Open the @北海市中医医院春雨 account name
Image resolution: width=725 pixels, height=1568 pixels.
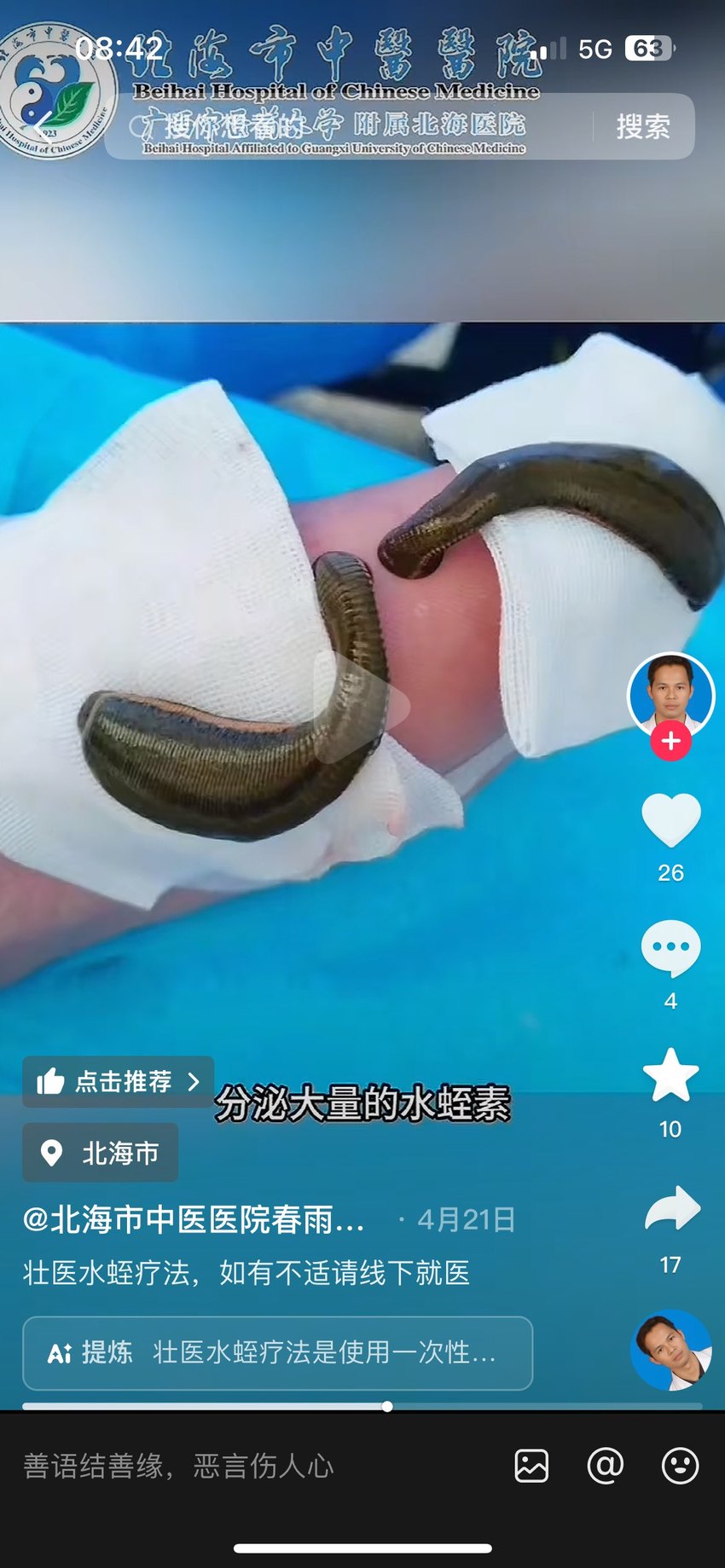pyautogui.click(x=194, y=1220)
